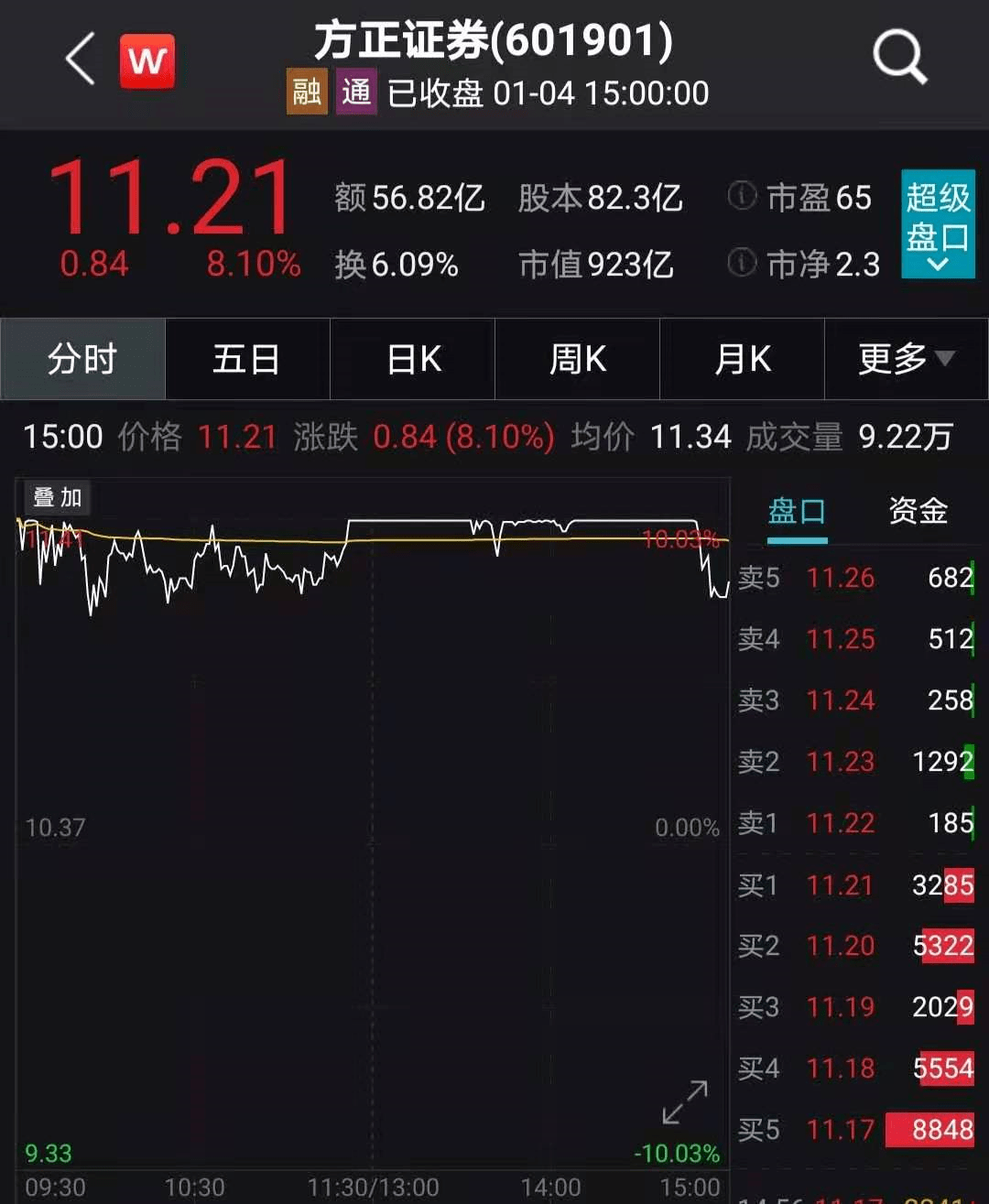Switch to the 资金 tab
The image size is (989, 1204).
pyautogui.click(x=918, y=511)
